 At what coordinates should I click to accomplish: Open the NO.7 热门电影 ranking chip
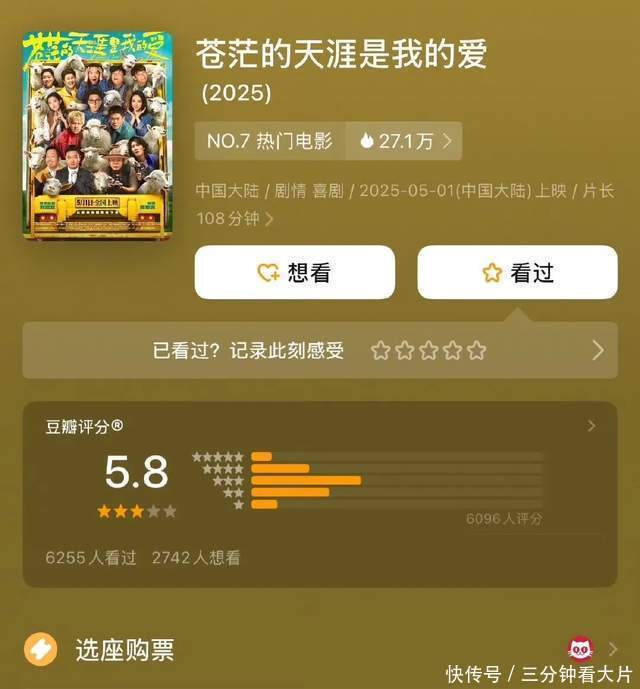click(270, 141)
